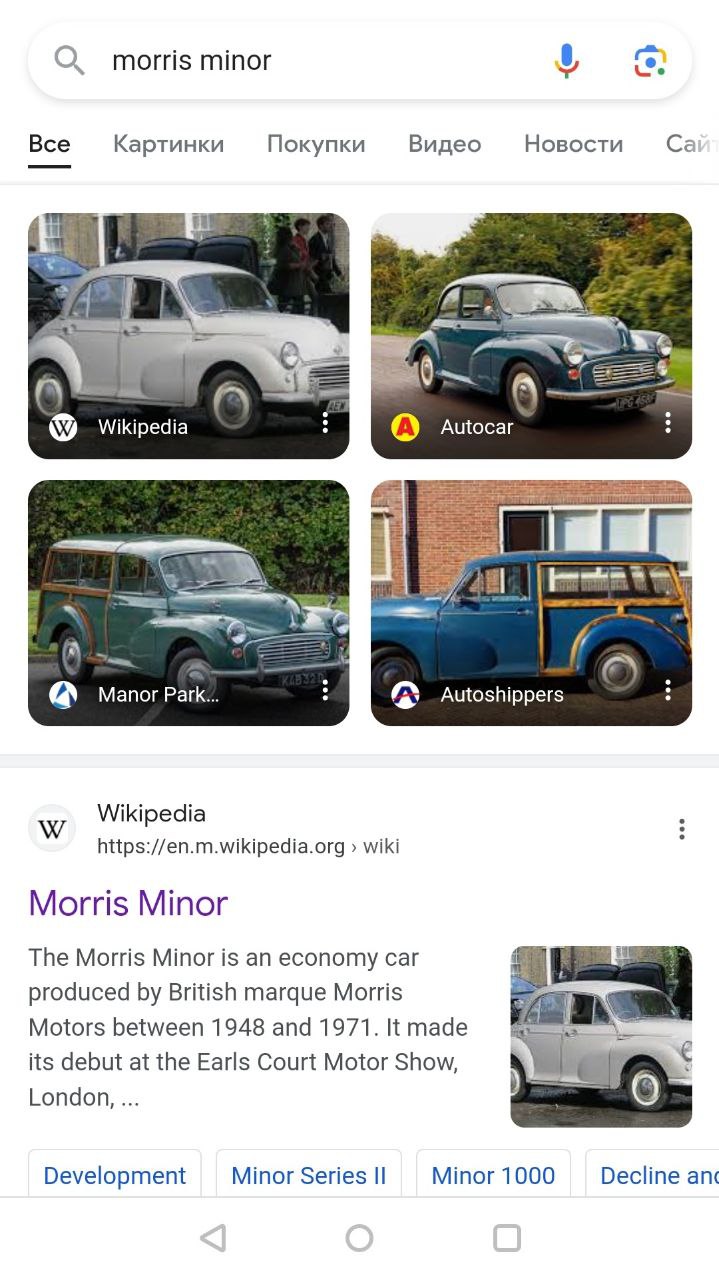Screen dimensions: 719x1280
Task: Jump to the Development section
Action: pos(115,1175)
